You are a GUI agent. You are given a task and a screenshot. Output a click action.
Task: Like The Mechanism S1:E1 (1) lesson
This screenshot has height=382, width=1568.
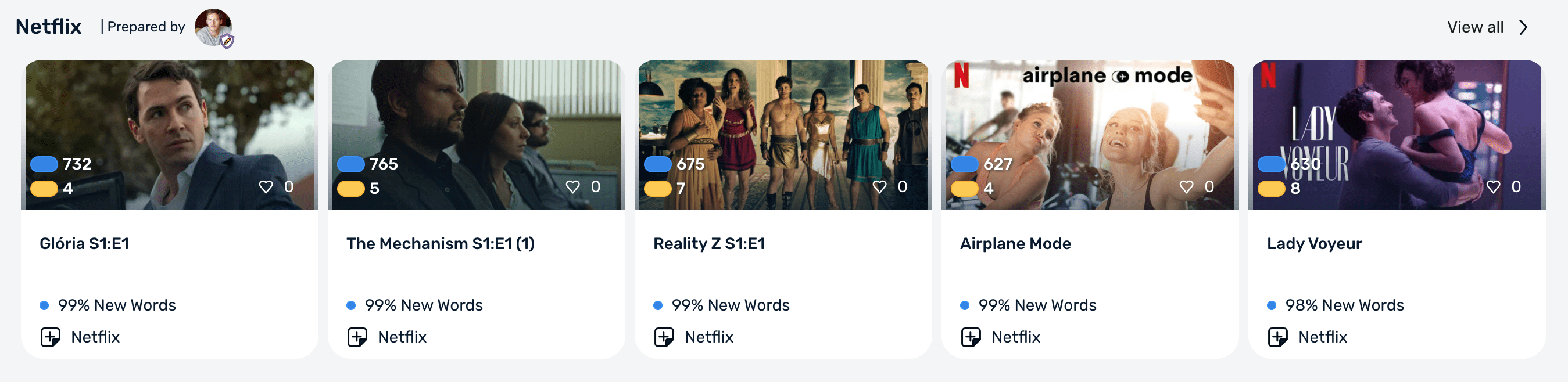point(573,187)
